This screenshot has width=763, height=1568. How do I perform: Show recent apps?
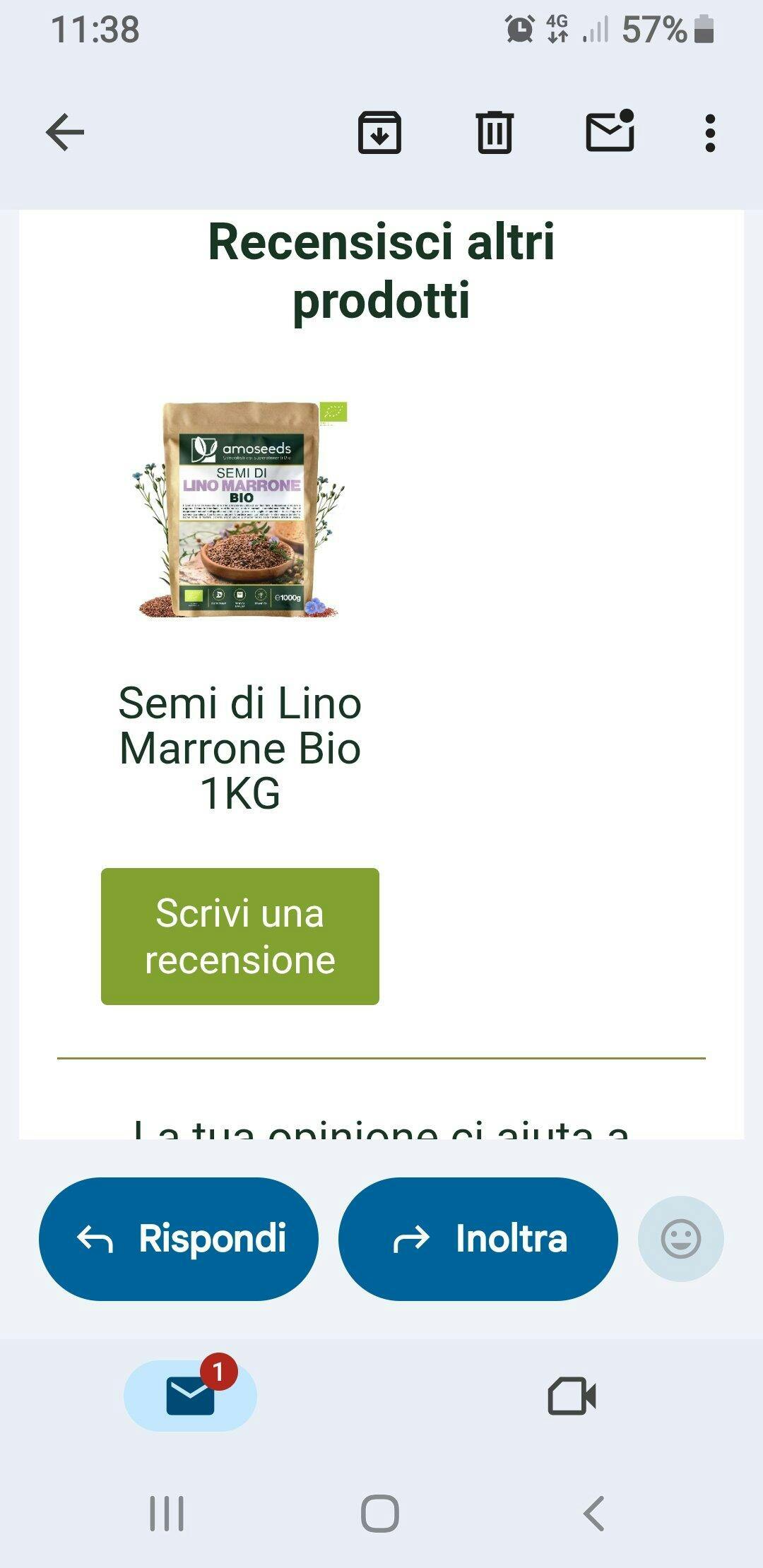[167, 1513]
